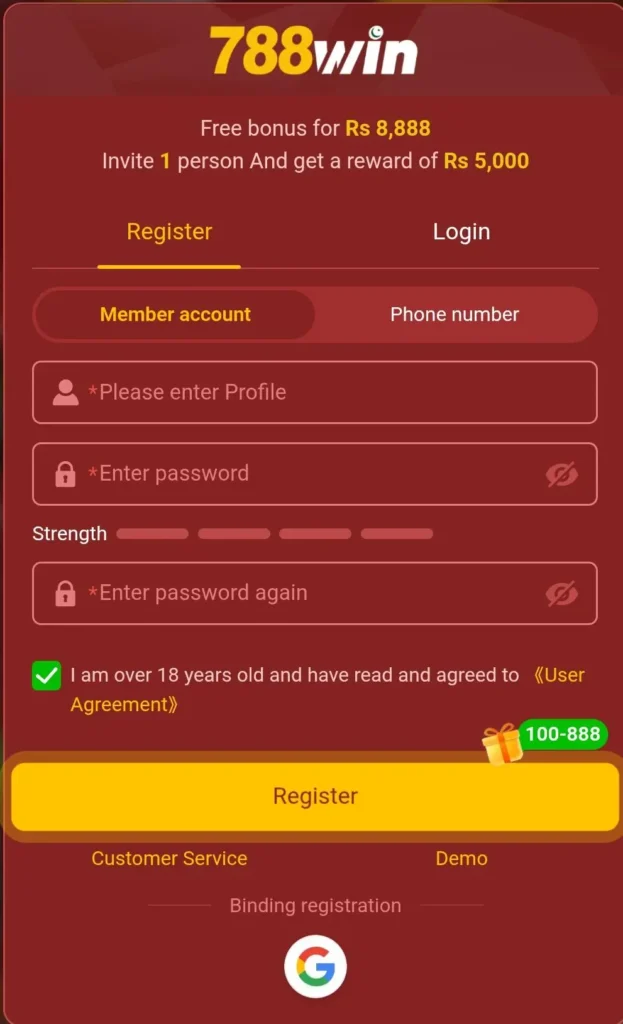Open the Demo link
623x1024 pixels.
click(x=461, y=859)
